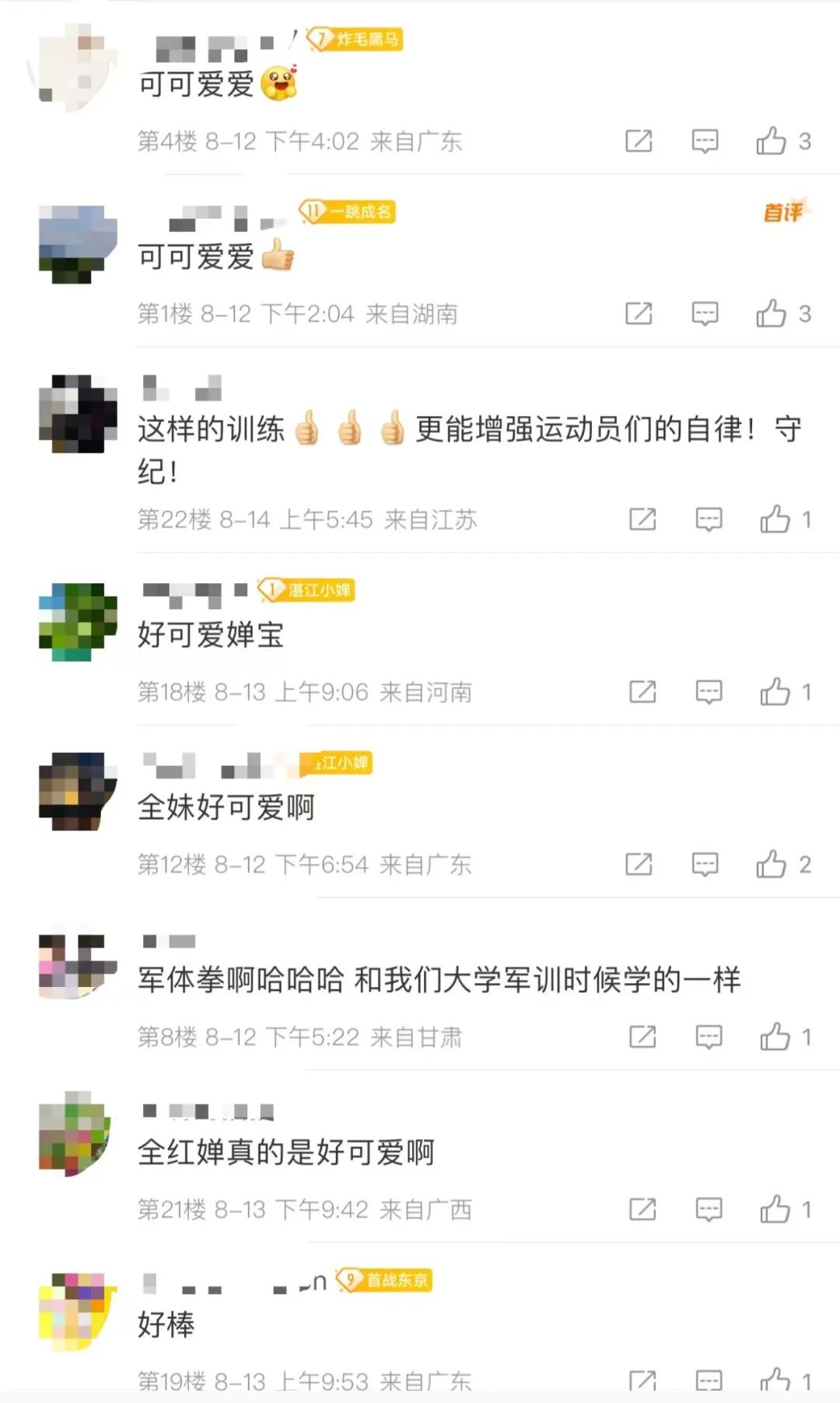Reply to the 军体拳 comment from 甘肃

pos(709,1037)
